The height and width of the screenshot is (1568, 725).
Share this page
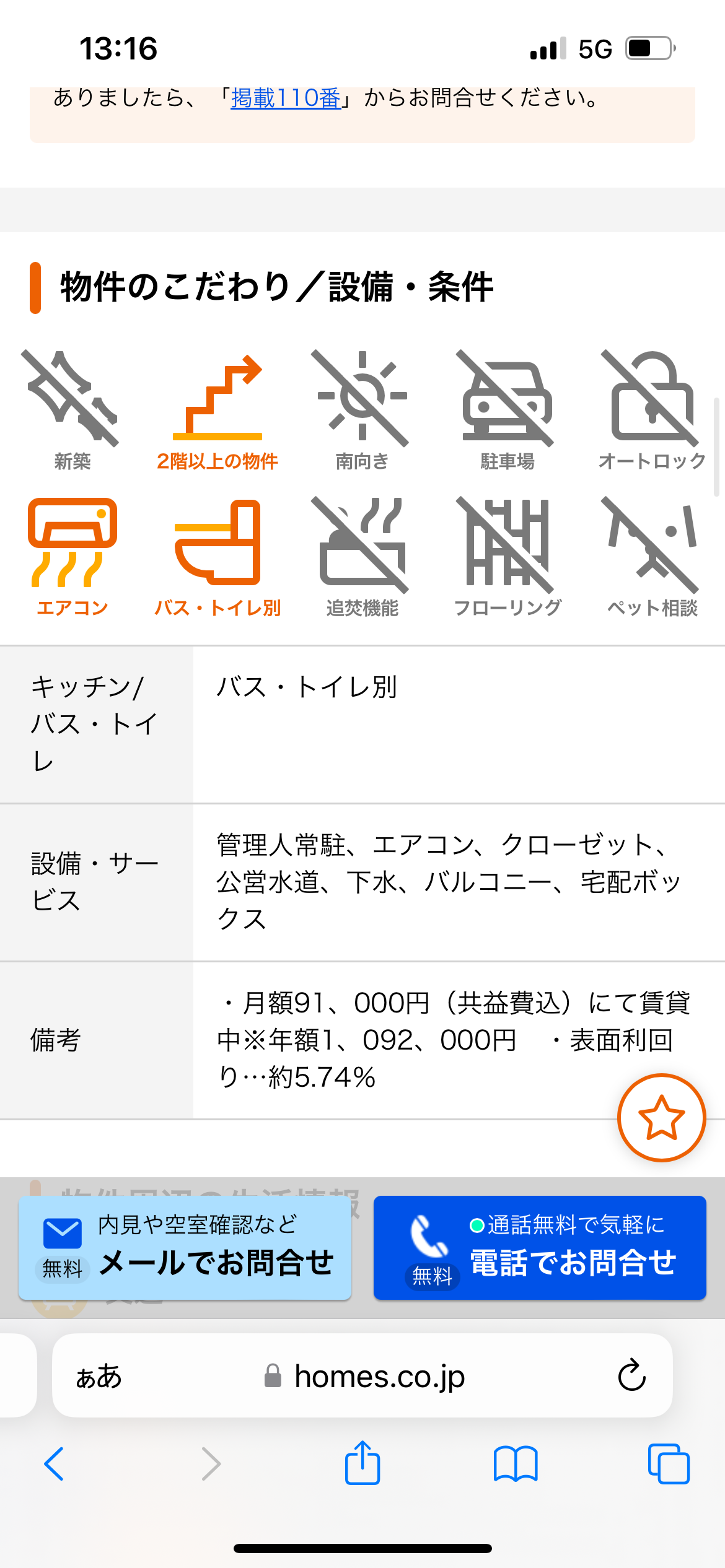tap(362, 1463)
